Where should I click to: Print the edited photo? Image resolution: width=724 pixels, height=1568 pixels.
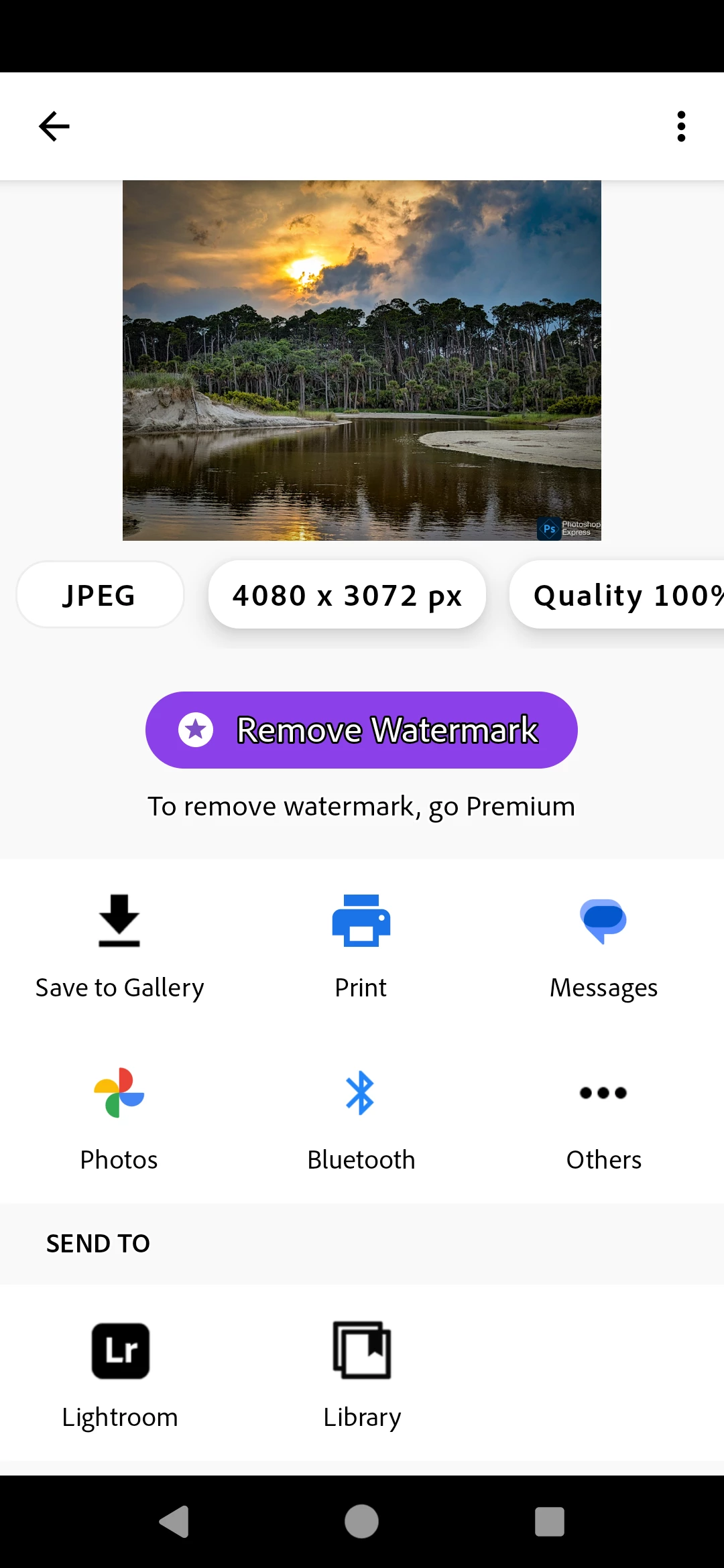pos(361,945)
